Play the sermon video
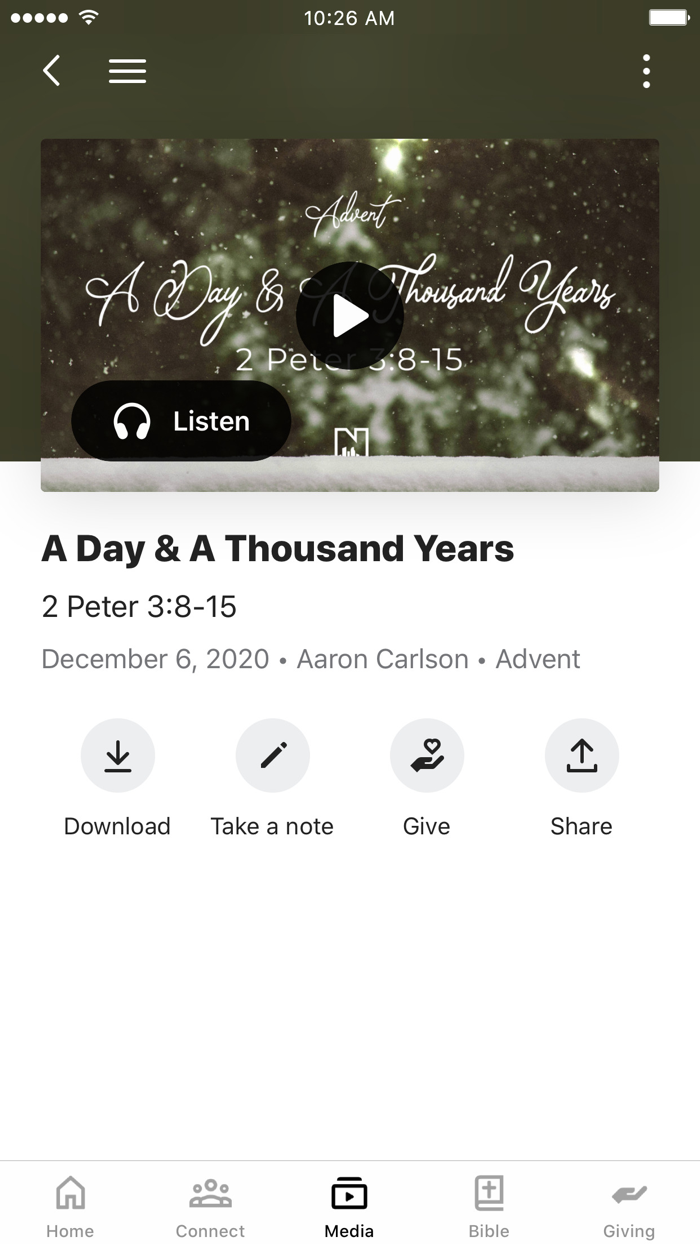700x1244 pixels. pos(350,316)
